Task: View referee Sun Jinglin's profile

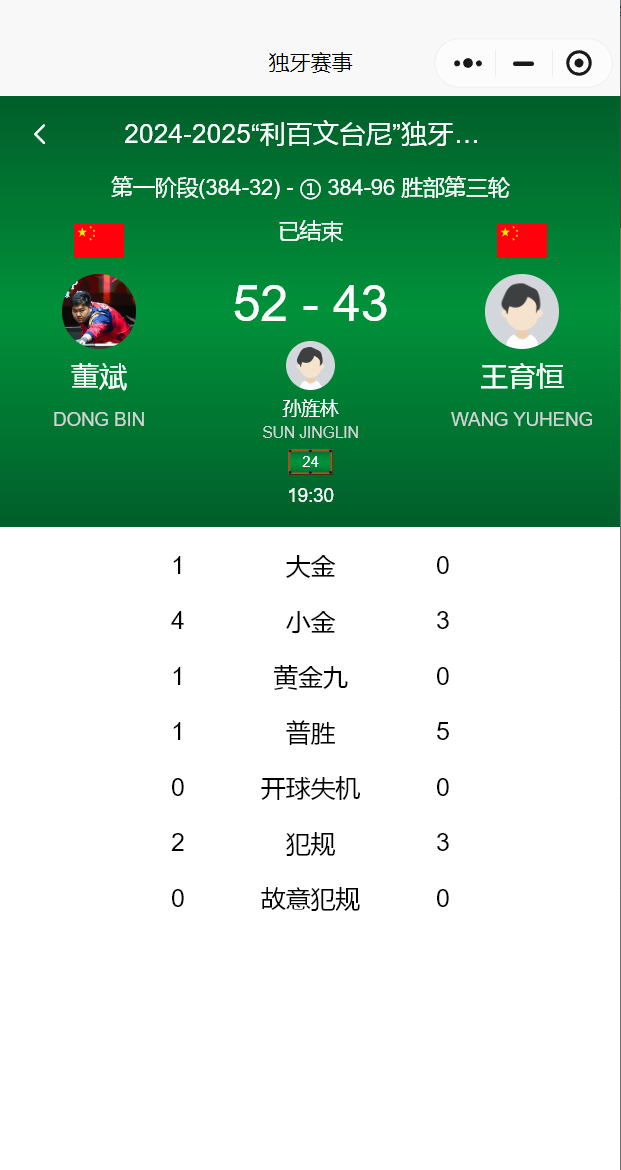Action: tap(310, 366)
